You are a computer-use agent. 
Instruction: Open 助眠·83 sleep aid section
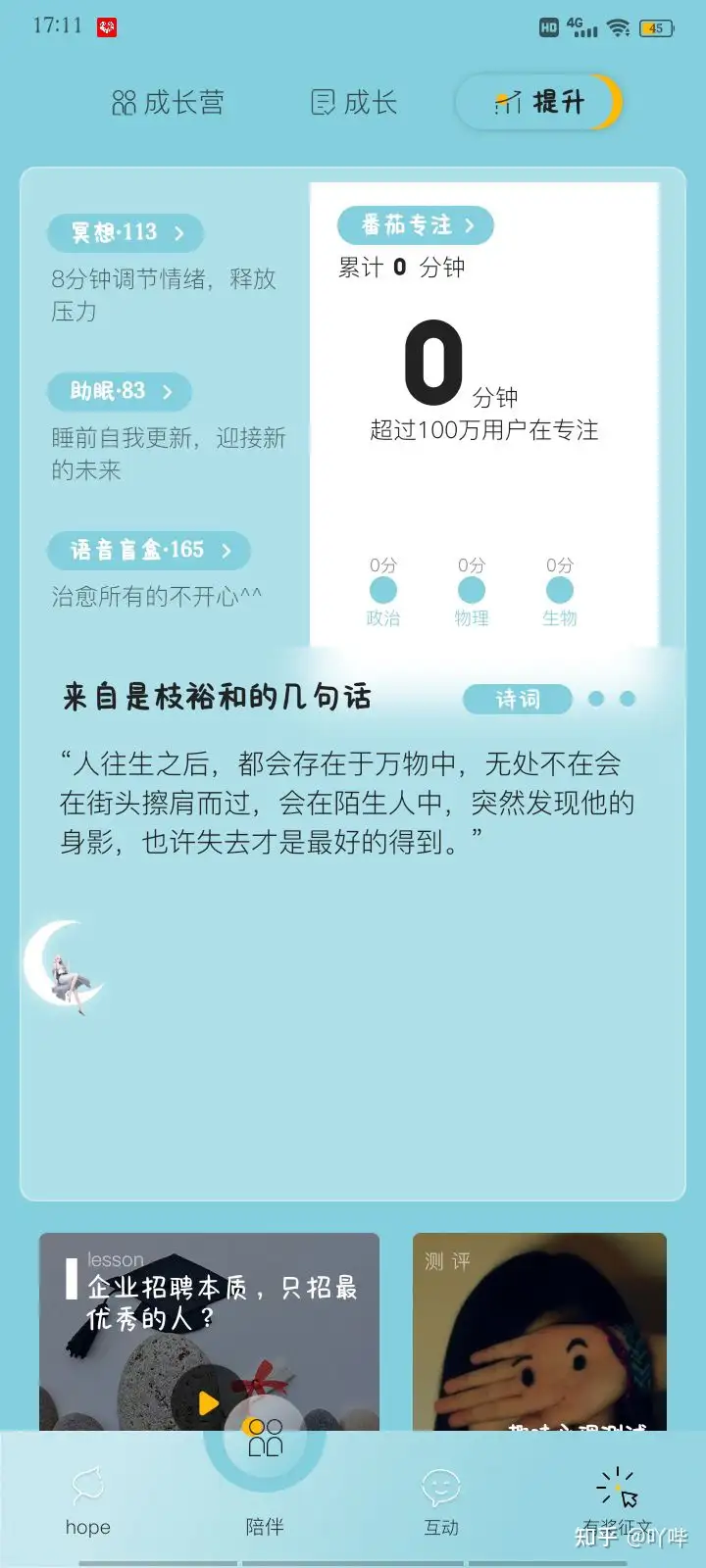pyautogui.click(x=120, y=391)
